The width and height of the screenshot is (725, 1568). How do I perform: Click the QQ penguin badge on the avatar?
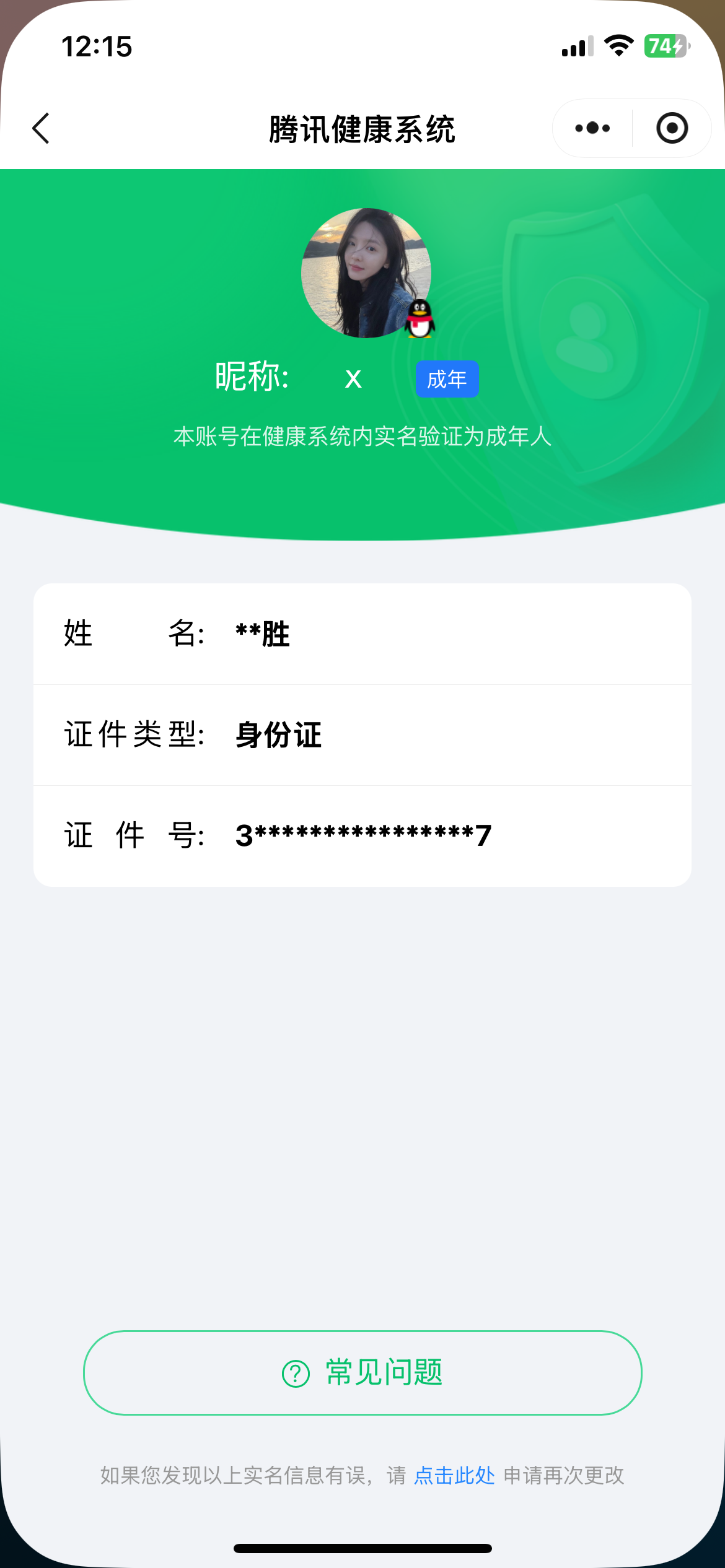click(421, 320)
